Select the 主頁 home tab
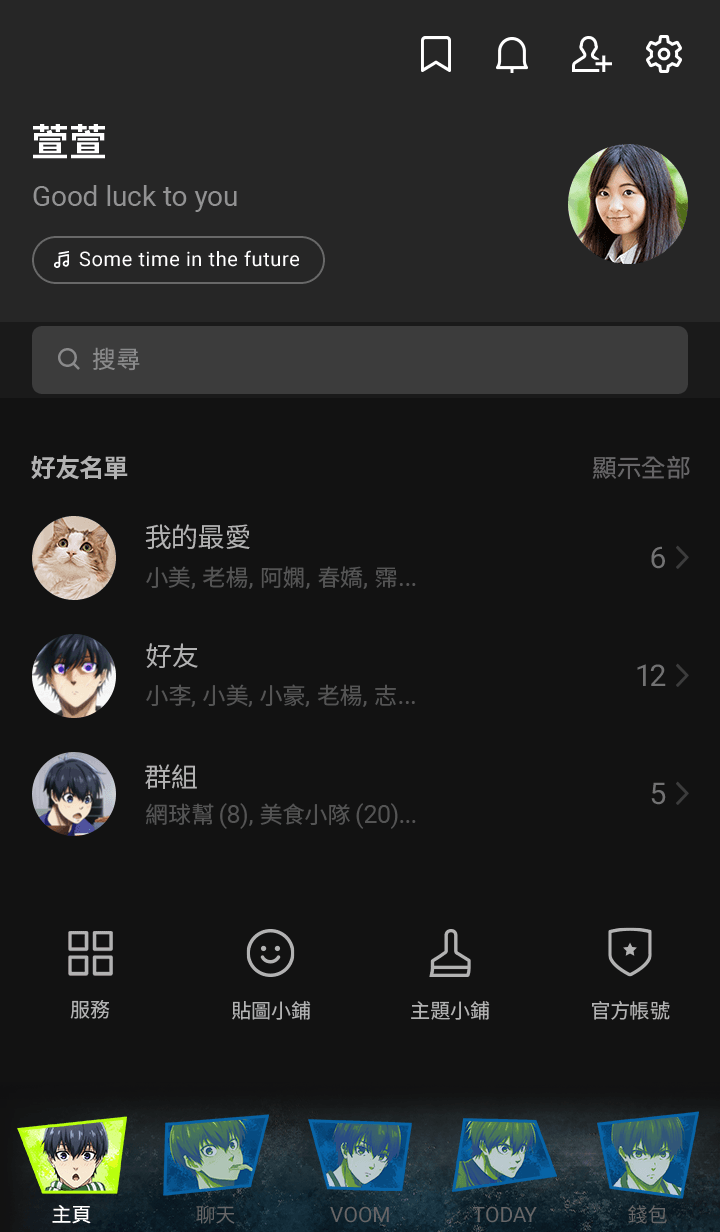The width and height of the screenshot is (720, 1232). [x=72, y=1170]
